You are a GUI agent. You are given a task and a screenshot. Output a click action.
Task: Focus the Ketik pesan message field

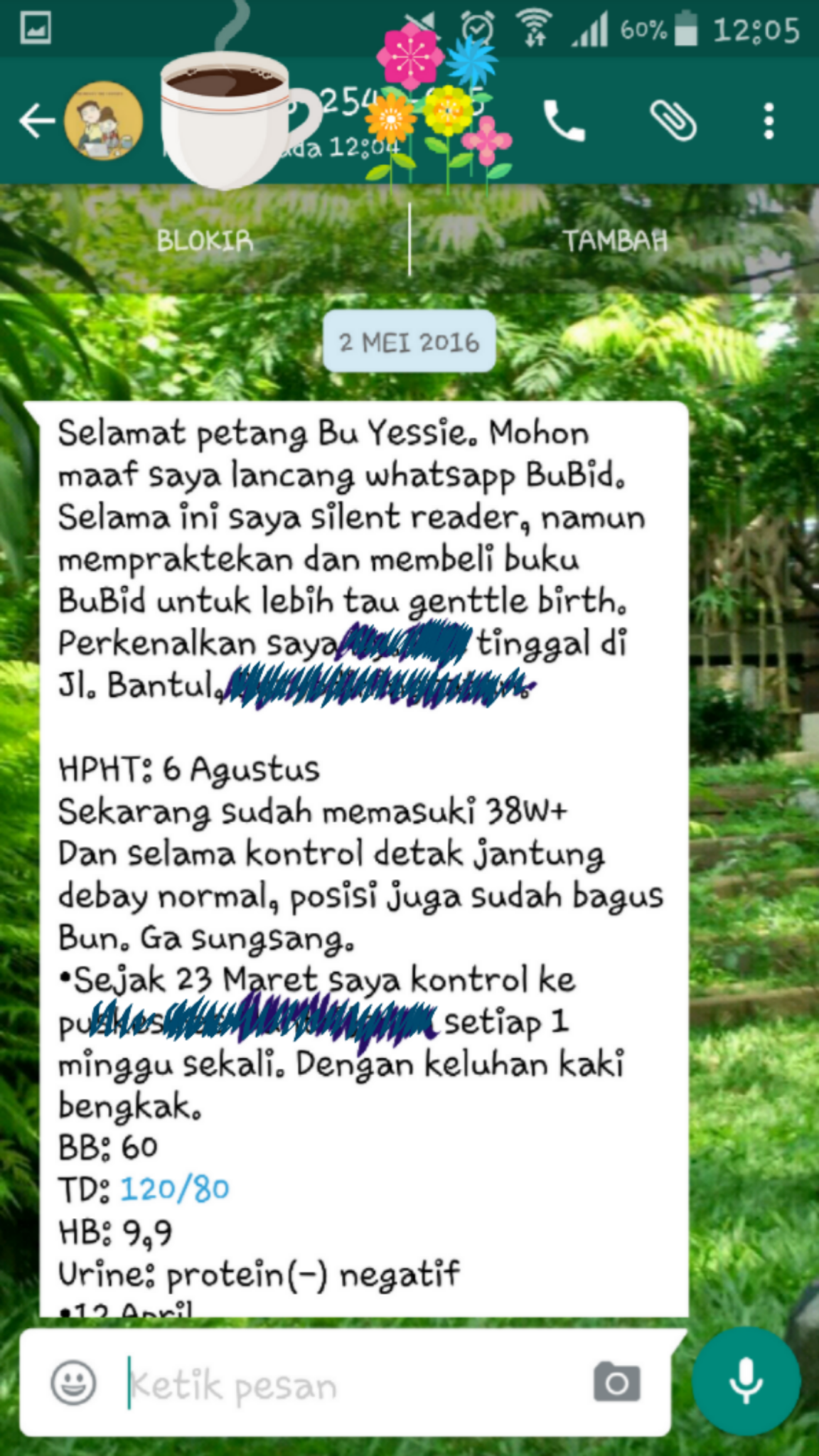point(348,1385)
